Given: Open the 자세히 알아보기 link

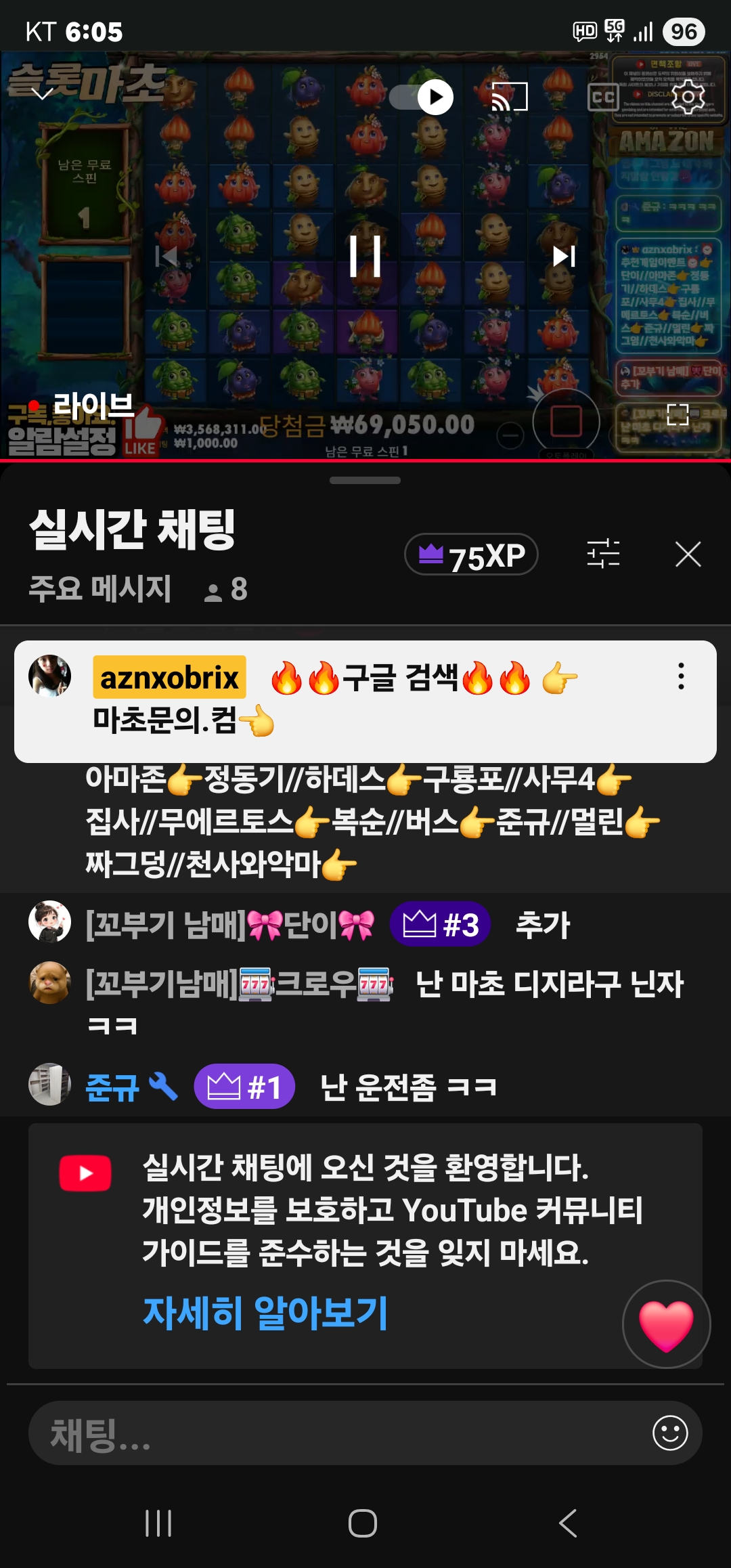Looking at the screenshot, I should tap(265, 1313).
